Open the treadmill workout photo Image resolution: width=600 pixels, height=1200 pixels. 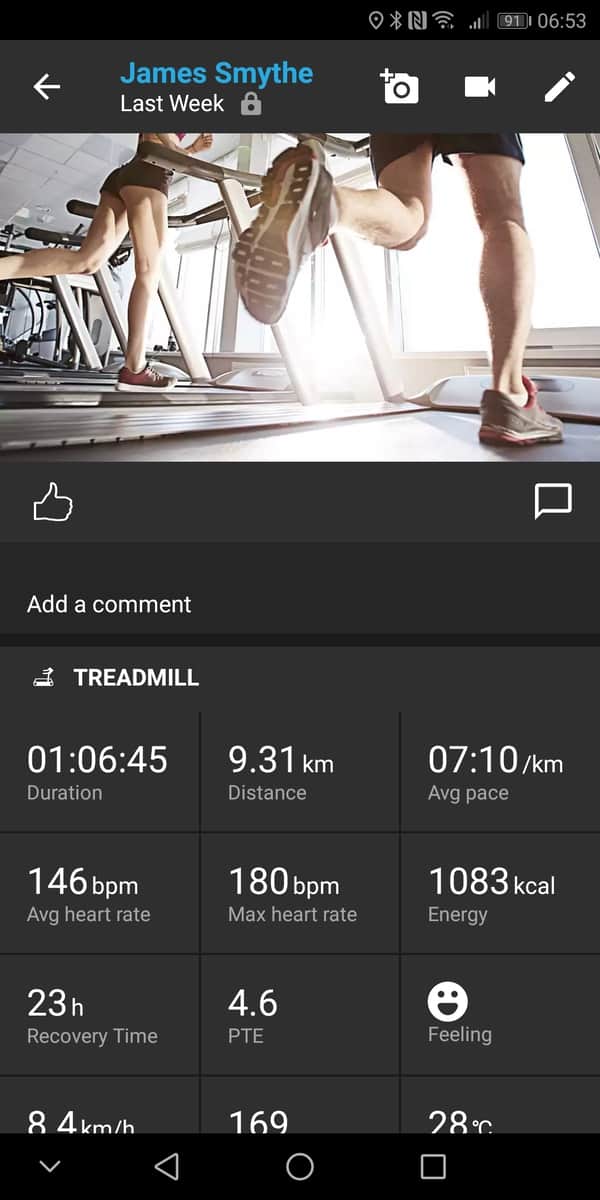coord(300,297)
